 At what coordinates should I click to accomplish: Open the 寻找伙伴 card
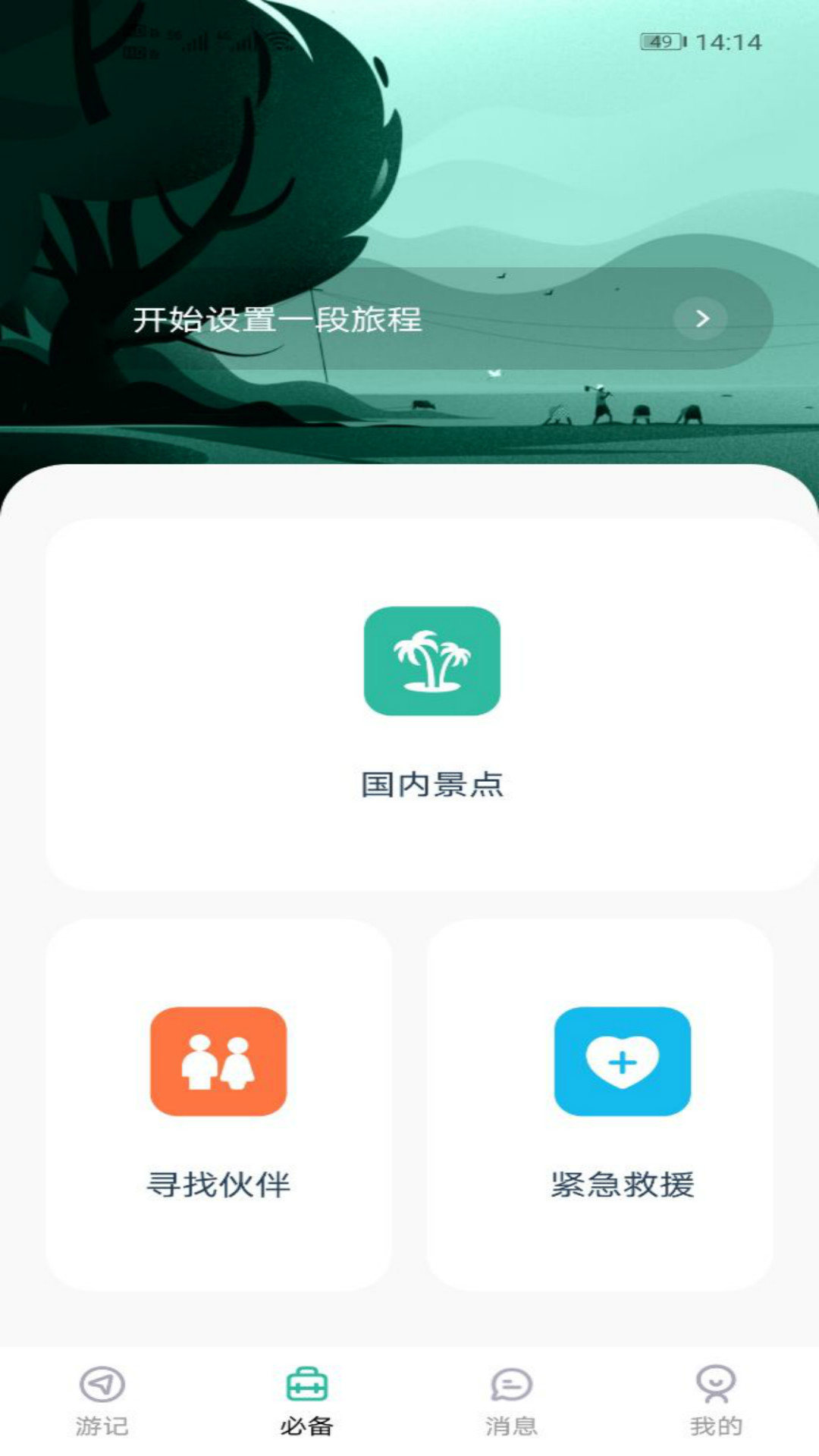(218, 1104)
